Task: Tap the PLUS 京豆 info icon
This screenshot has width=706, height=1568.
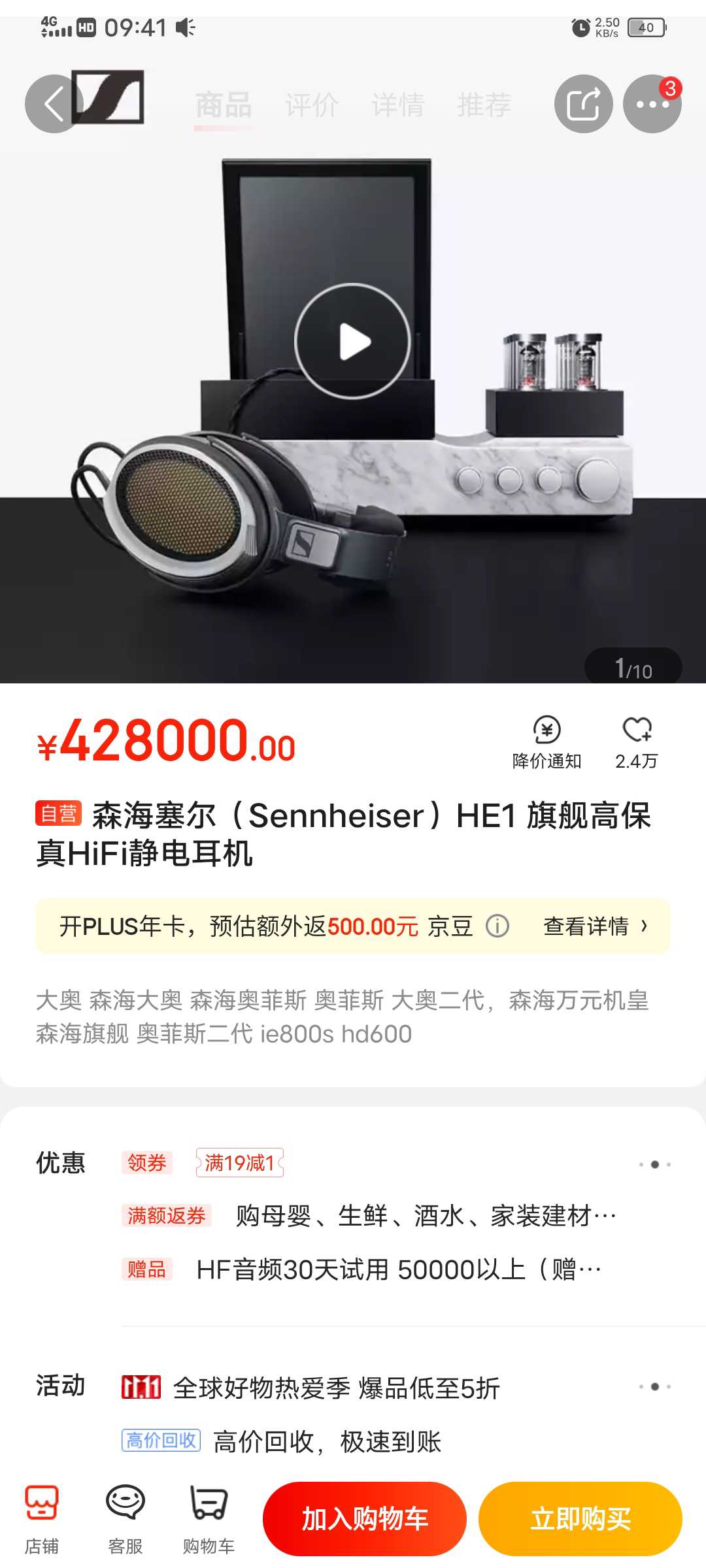Action: pyautogui.click(x=497, y=926)
